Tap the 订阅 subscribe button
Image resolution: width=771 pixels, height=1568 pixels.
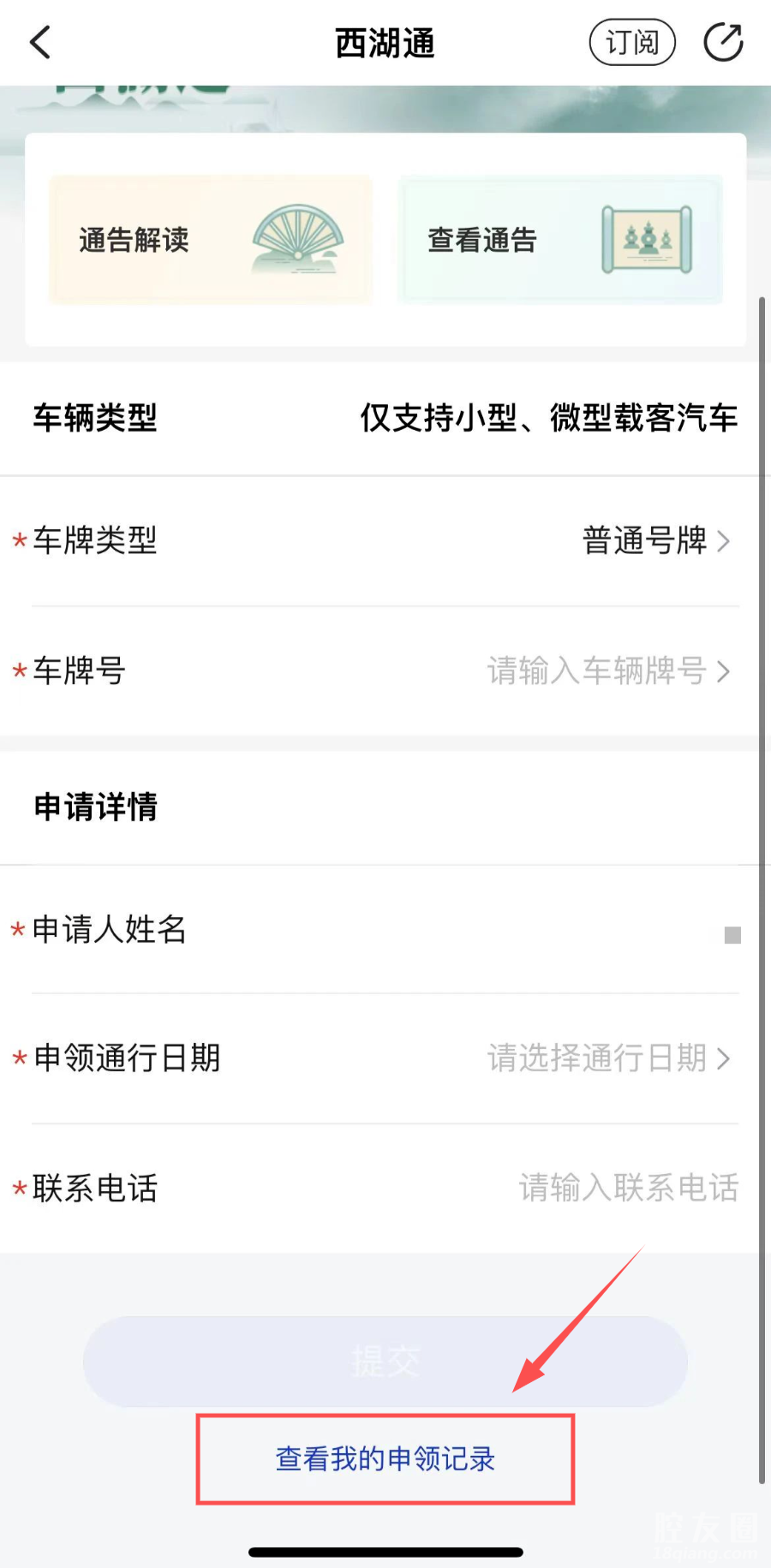pos(631,42)
